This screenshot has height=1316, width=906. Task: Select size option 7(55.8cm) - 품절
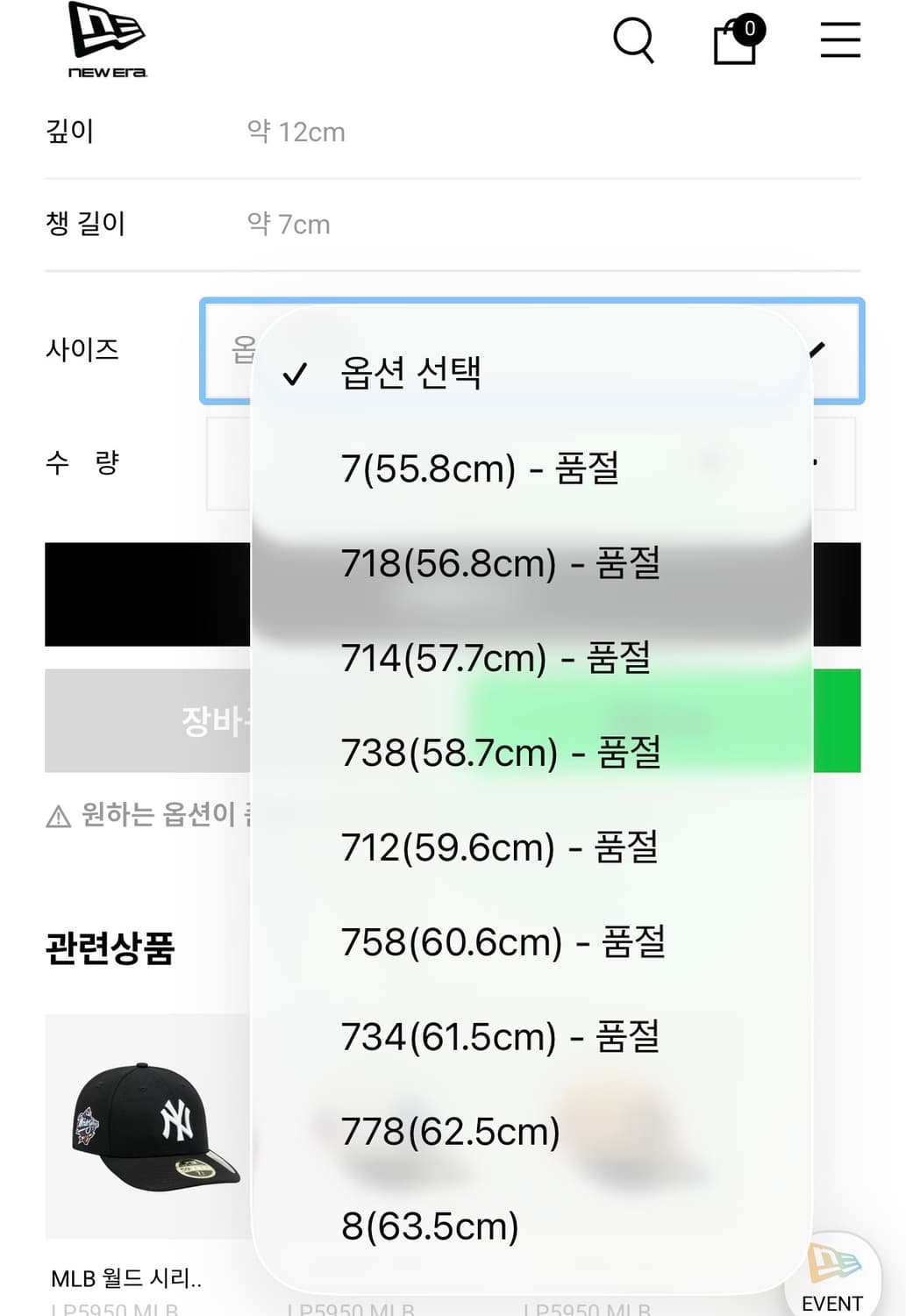click(481, 468)
